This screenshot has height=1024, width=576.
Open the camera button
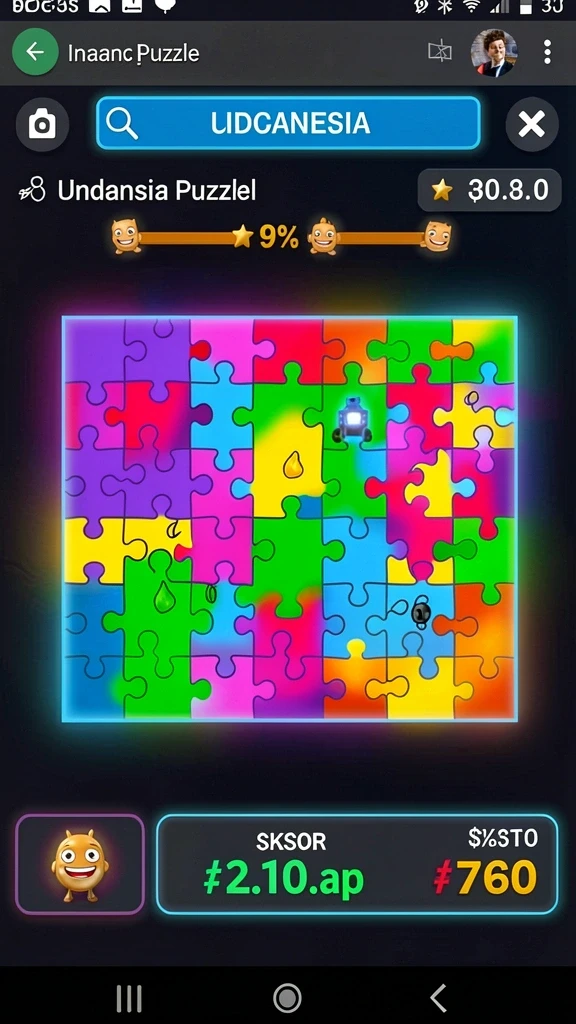[42, 124]
